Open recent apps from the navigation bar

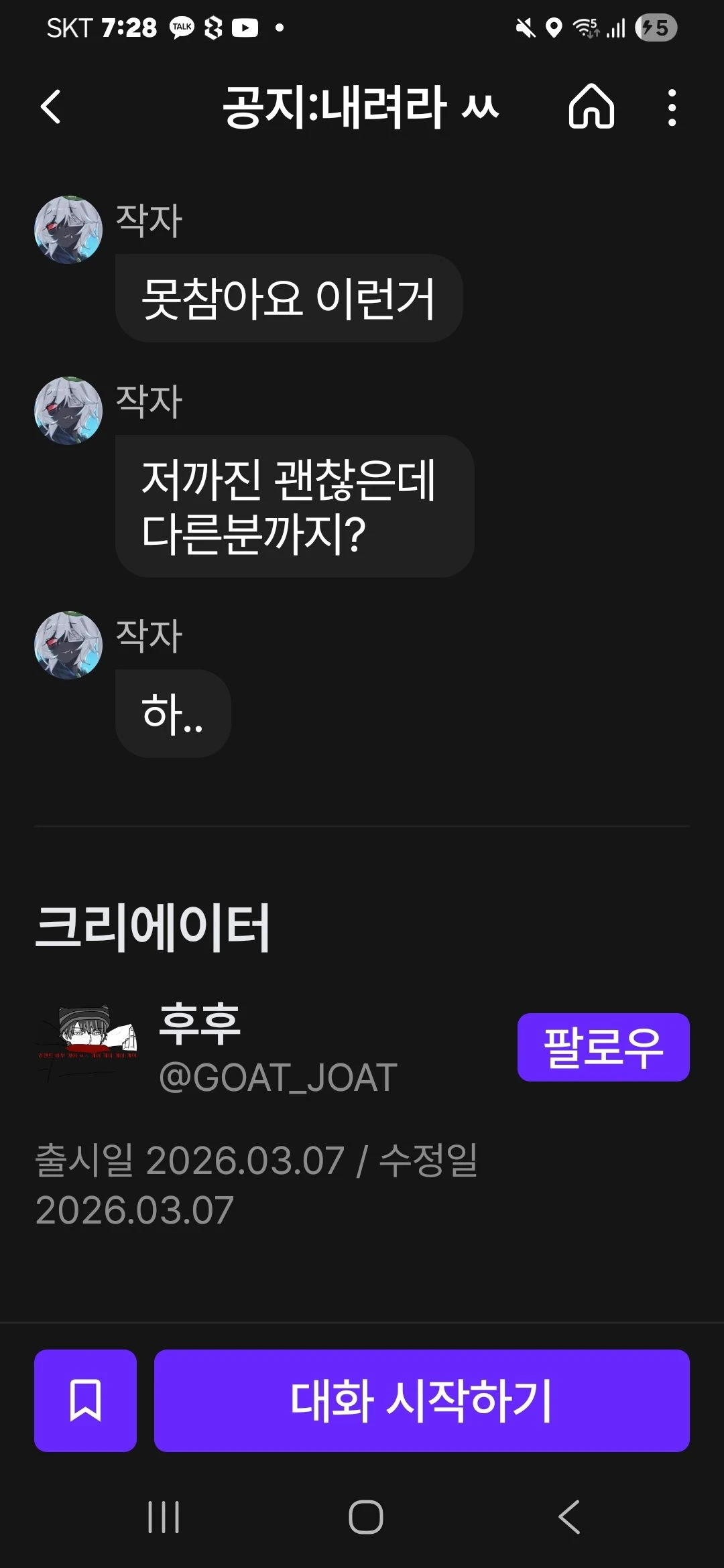(164, 1517)
